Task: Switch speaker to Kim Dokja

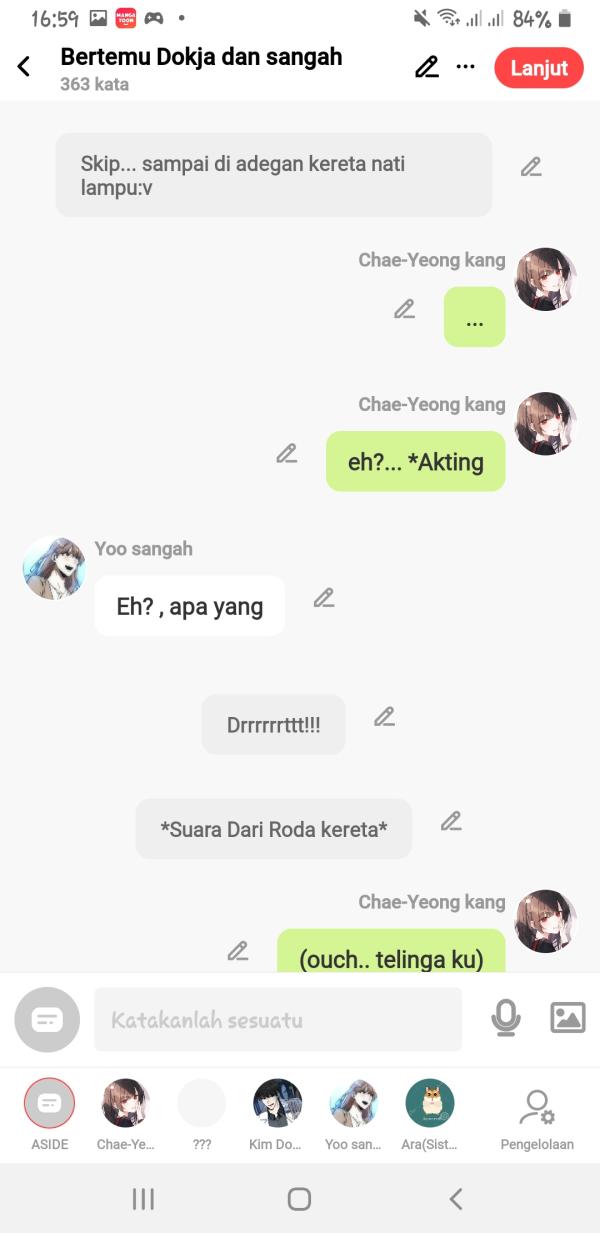Action: click(277, 1104)
